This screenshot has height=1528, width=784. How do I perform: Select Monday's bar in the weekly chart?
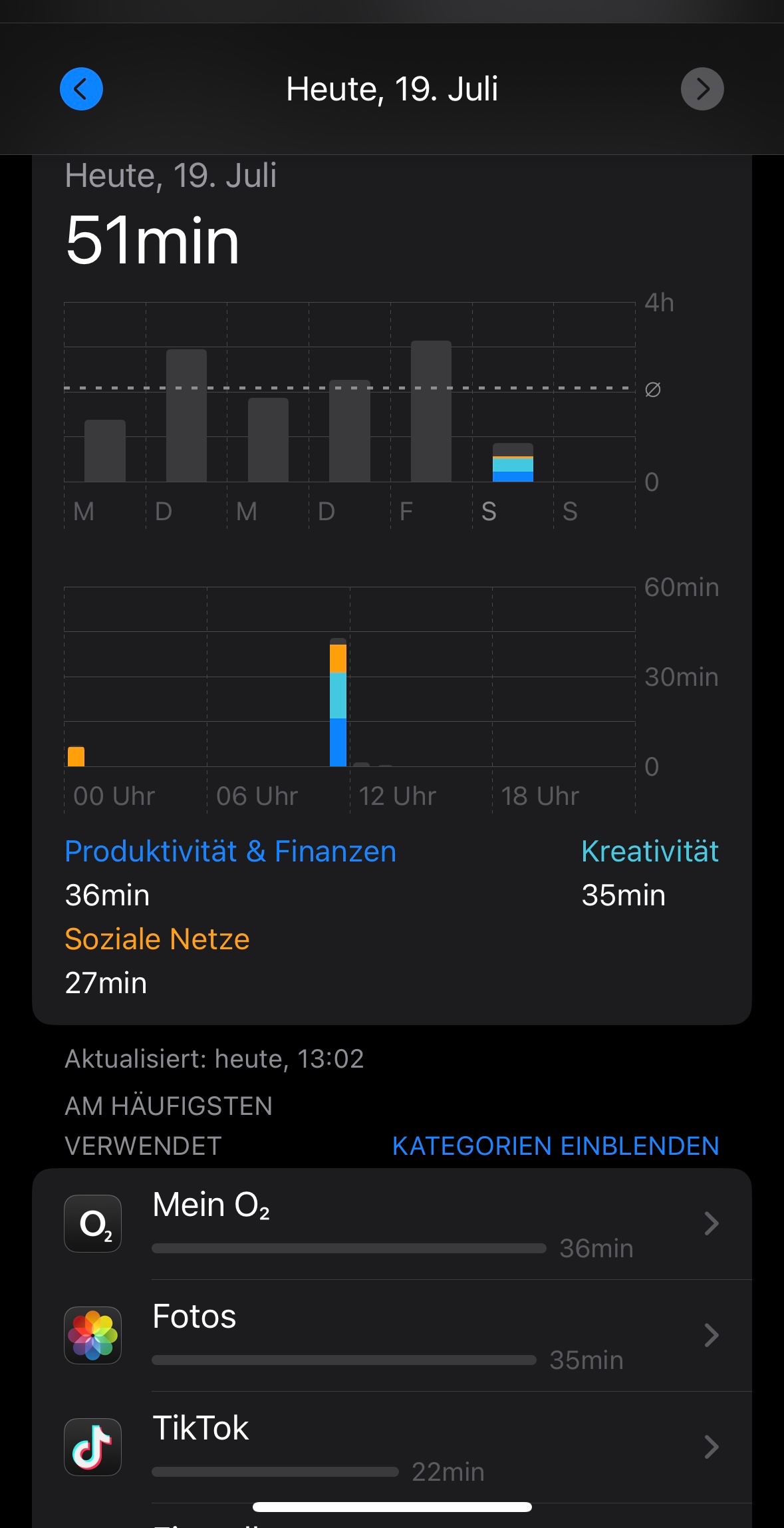point(105,451)
